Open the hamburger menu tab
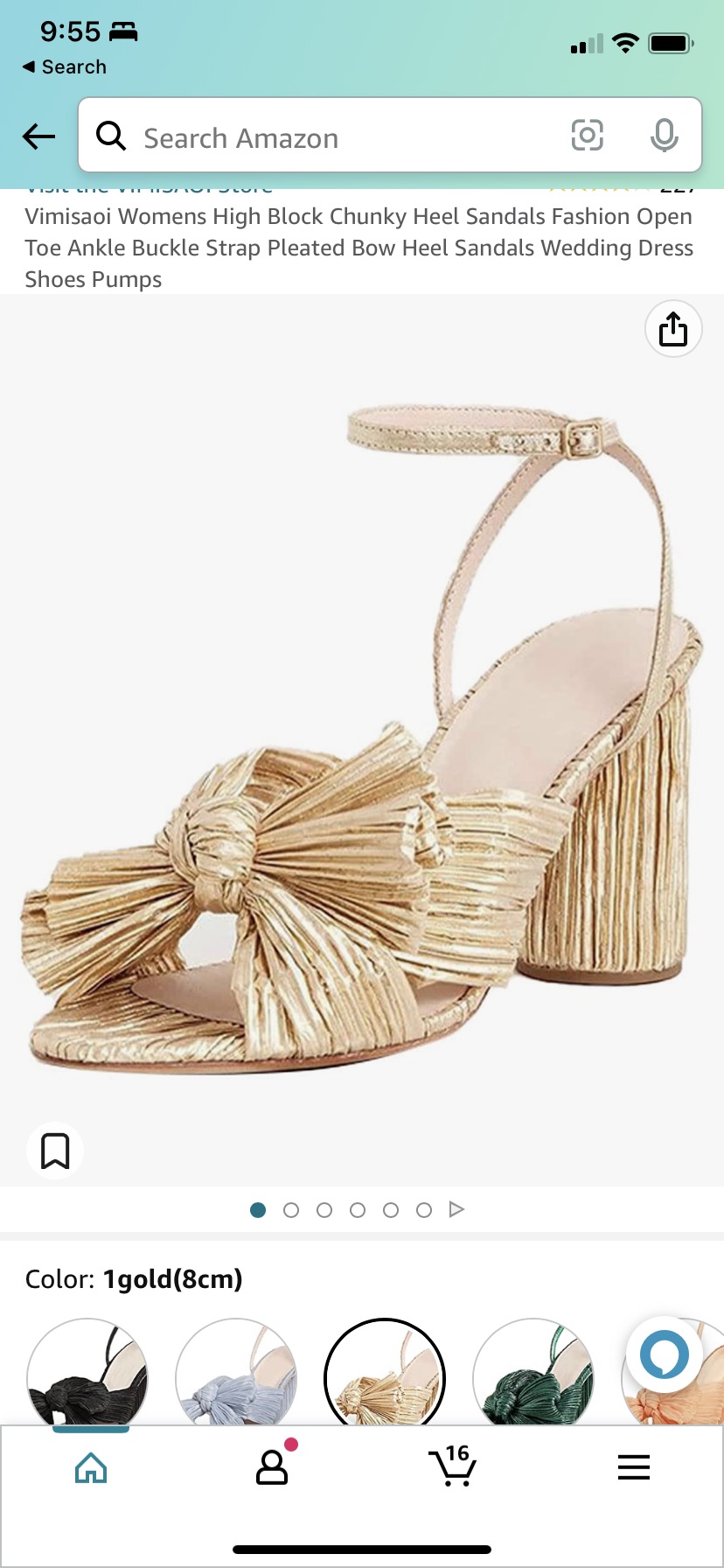Viewport: 724px width, 1568px height. [x=633, y=1467]
